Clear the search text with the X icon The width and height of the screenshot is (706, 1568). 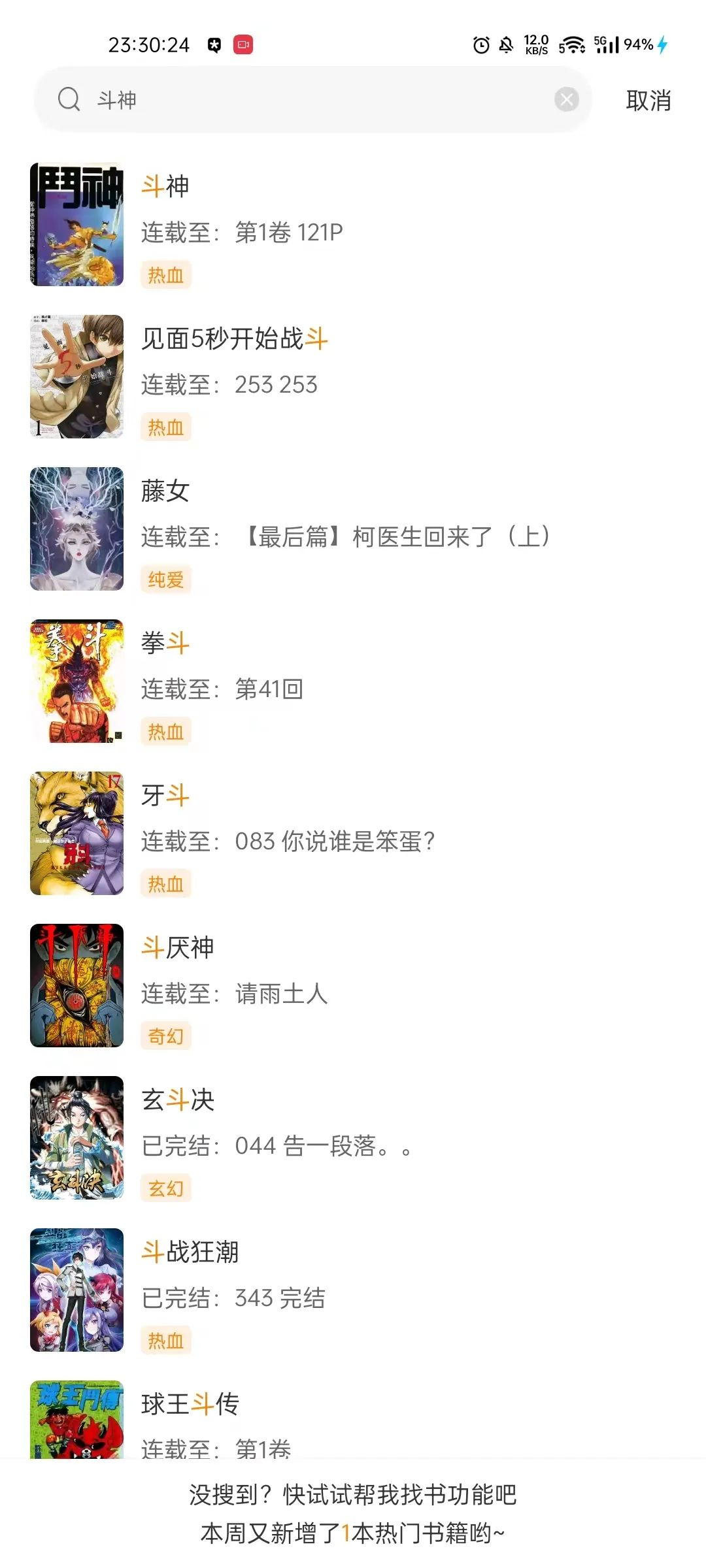tap(567, 101)
